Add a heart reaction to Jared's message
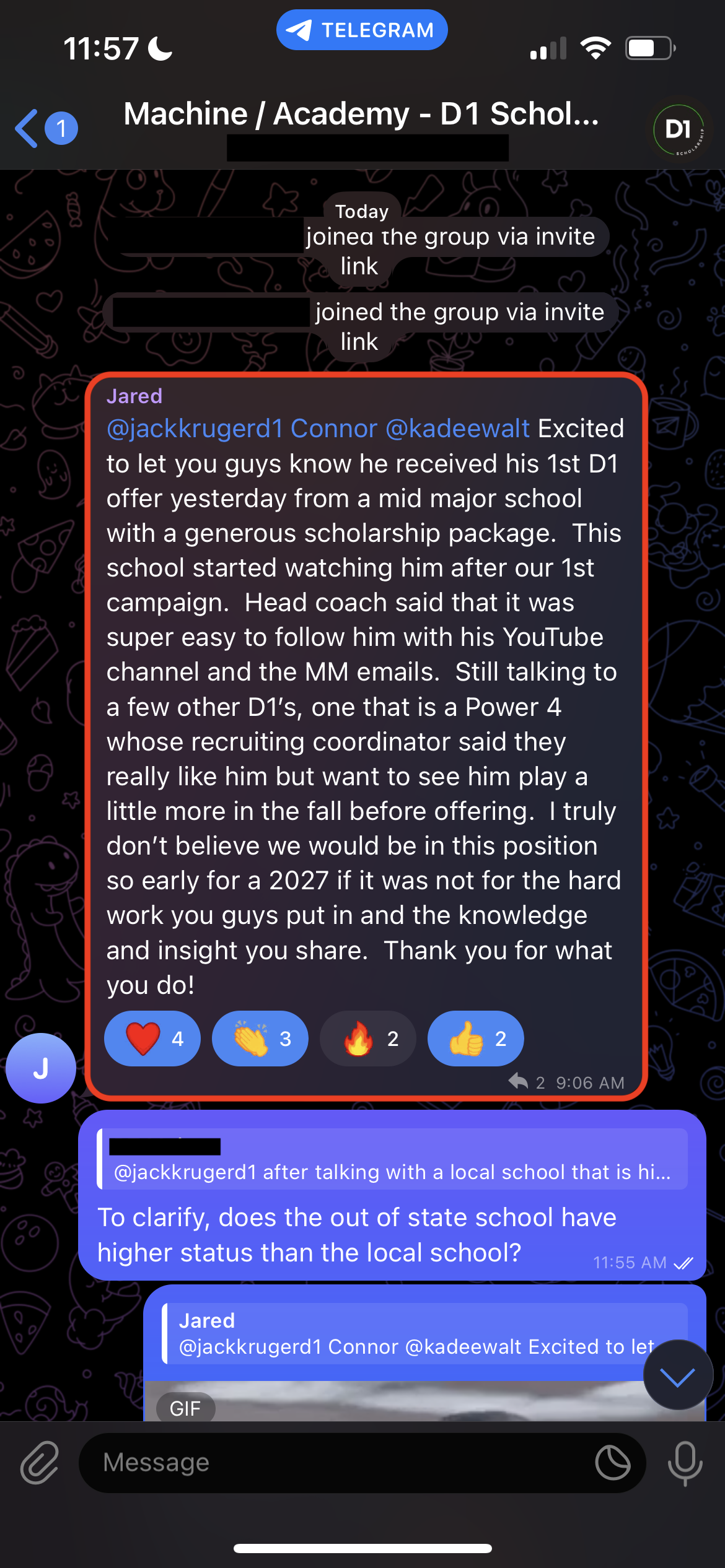 point(152,1039)
